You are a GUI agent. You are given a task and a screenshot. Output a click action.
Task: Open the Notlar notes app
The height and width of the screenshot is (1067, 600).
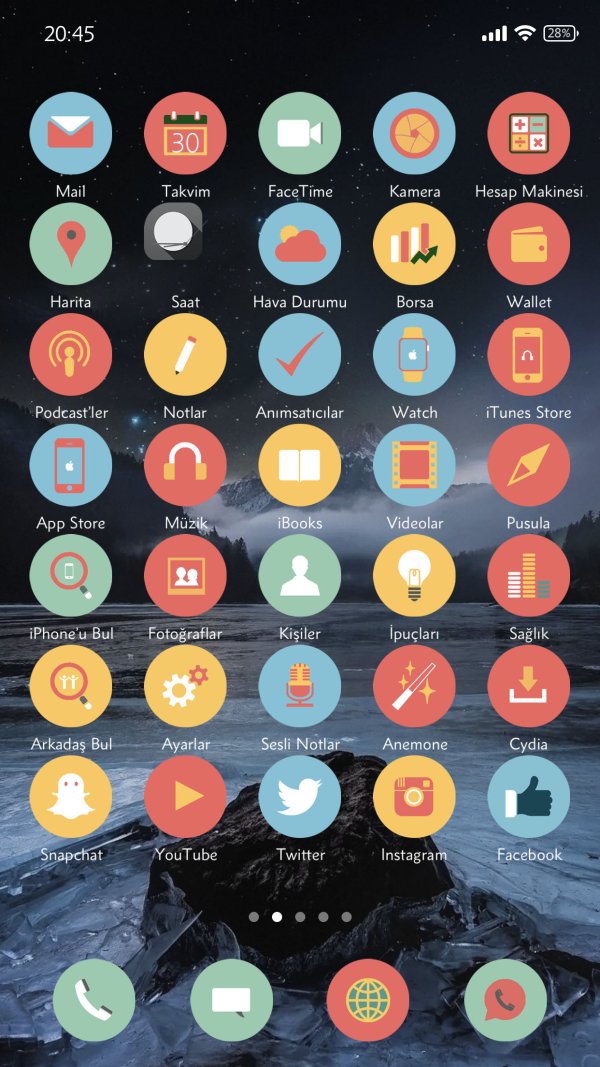coord(185,355)
